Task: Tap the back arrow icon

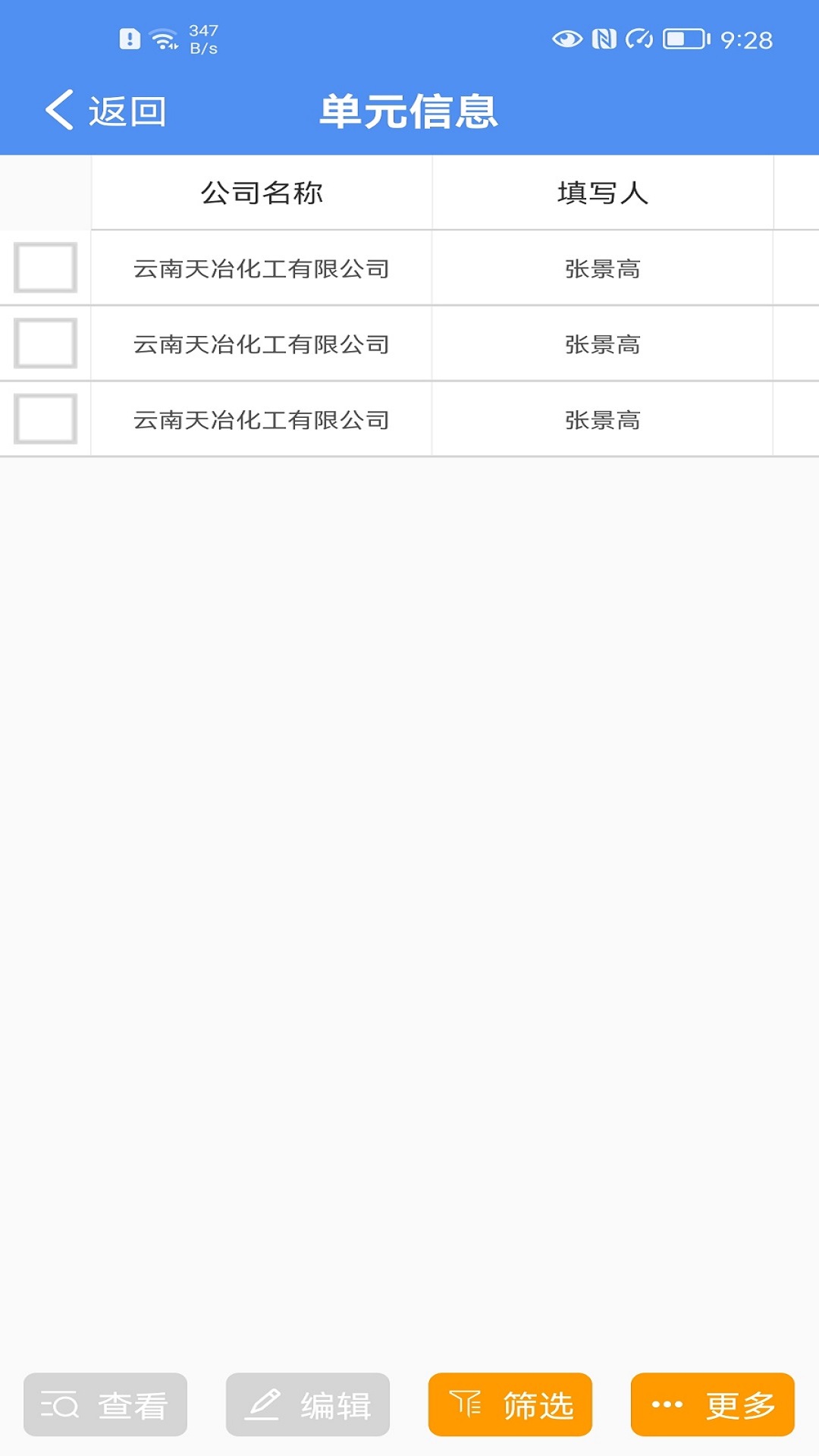Action: point(59,110)
